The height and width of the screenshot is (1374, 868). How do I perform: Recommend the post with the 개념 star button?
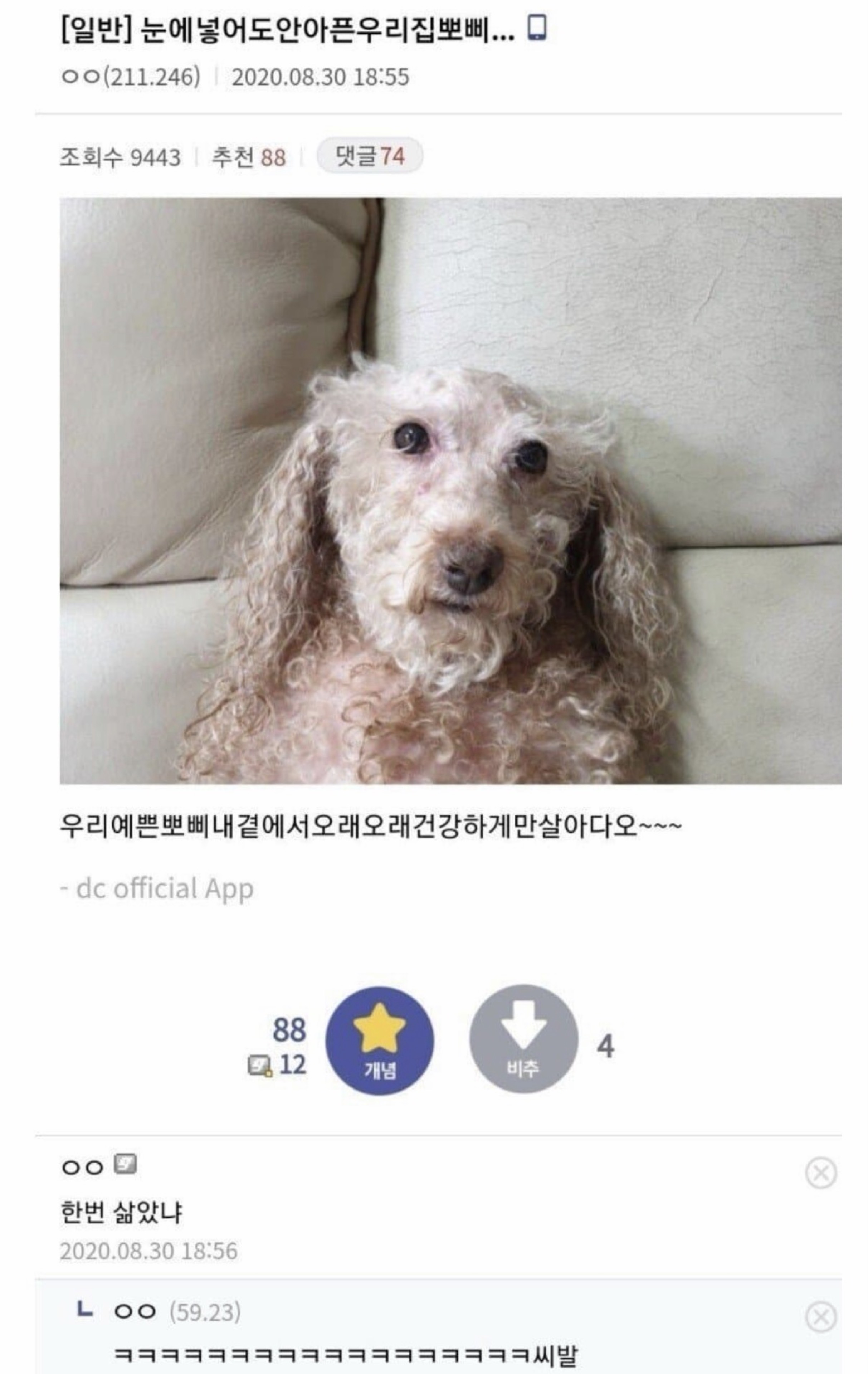(380, 1040)
